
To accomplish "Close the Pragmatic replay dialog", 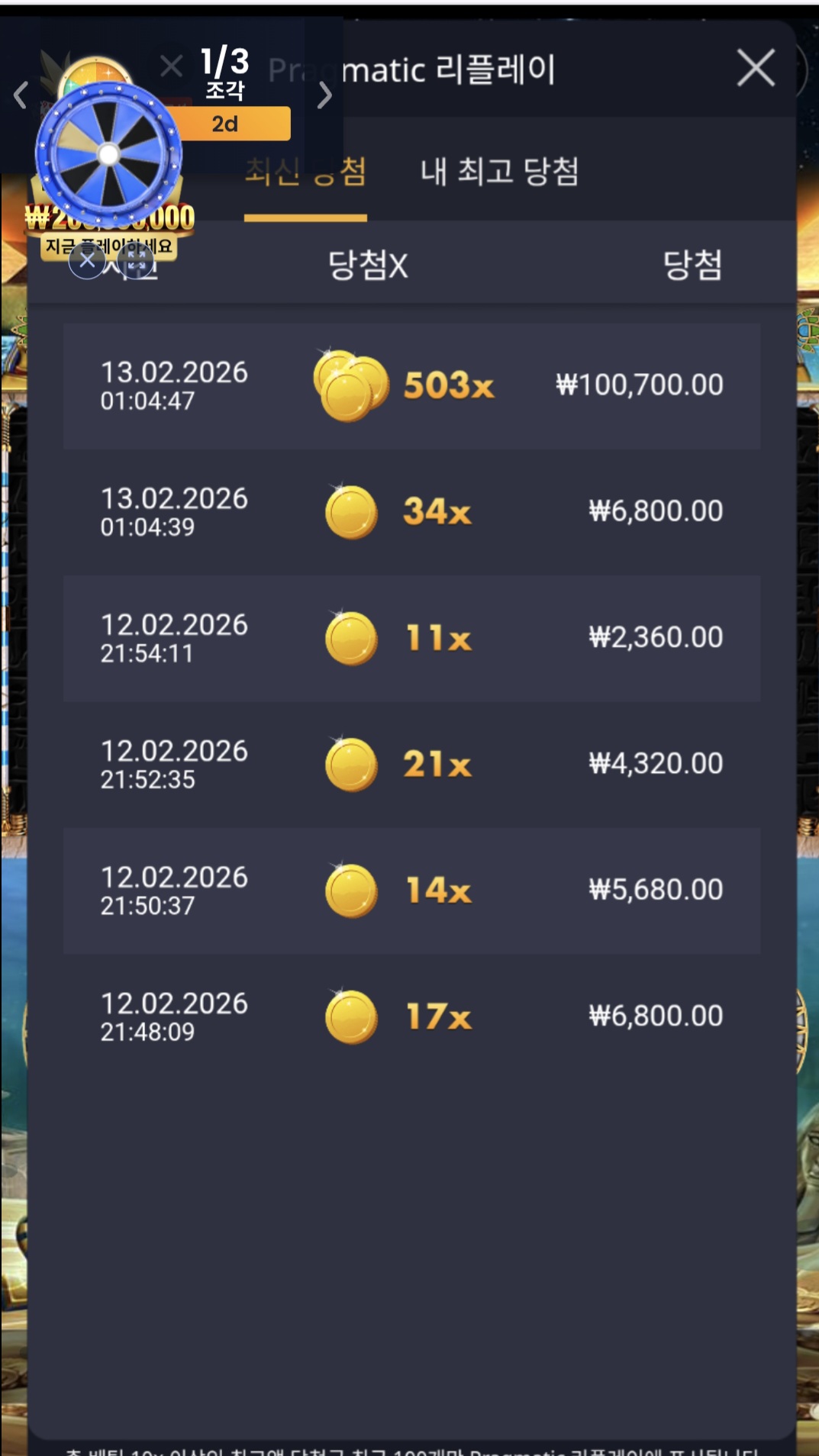I will (x=756, y=69).
